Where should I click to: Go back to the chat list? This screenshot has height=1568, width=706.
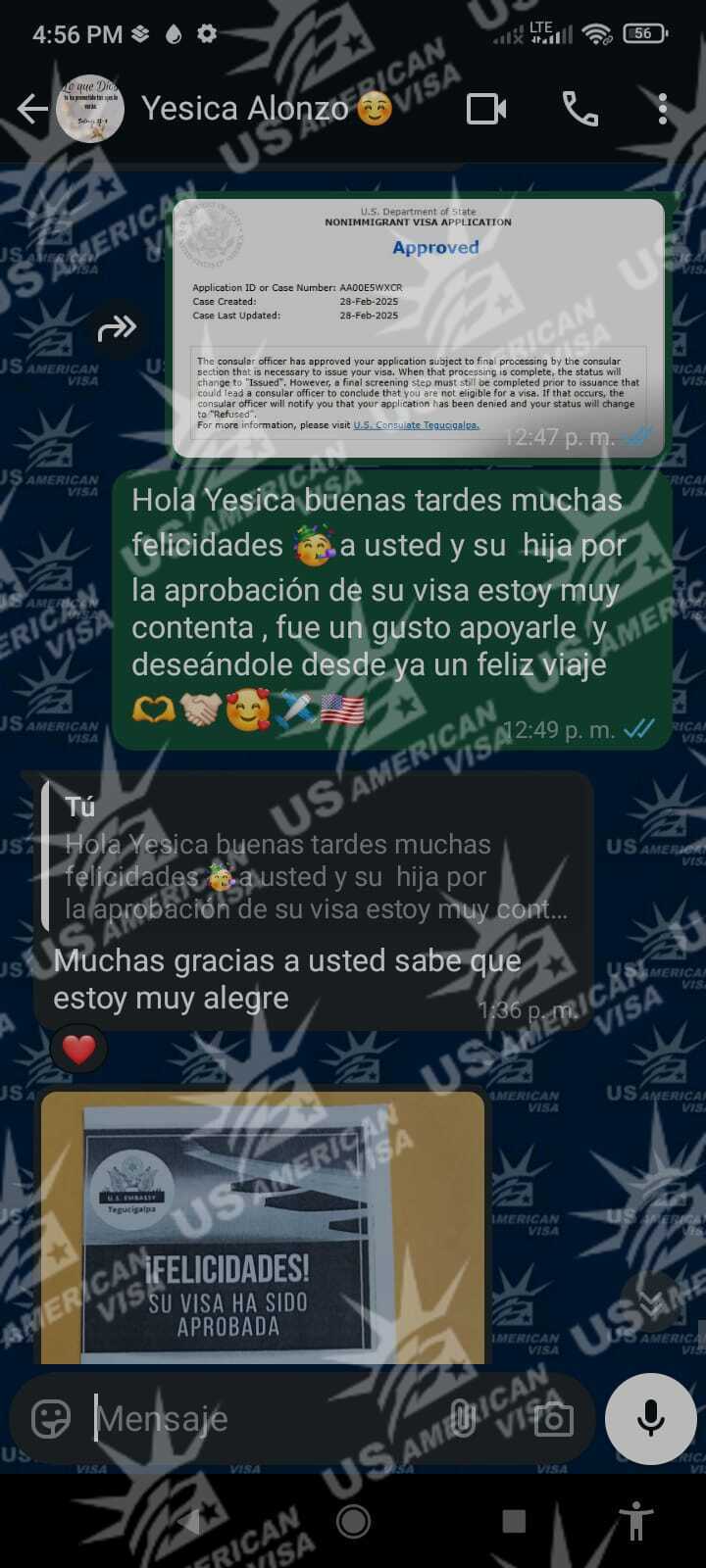[x=32, y=109]
